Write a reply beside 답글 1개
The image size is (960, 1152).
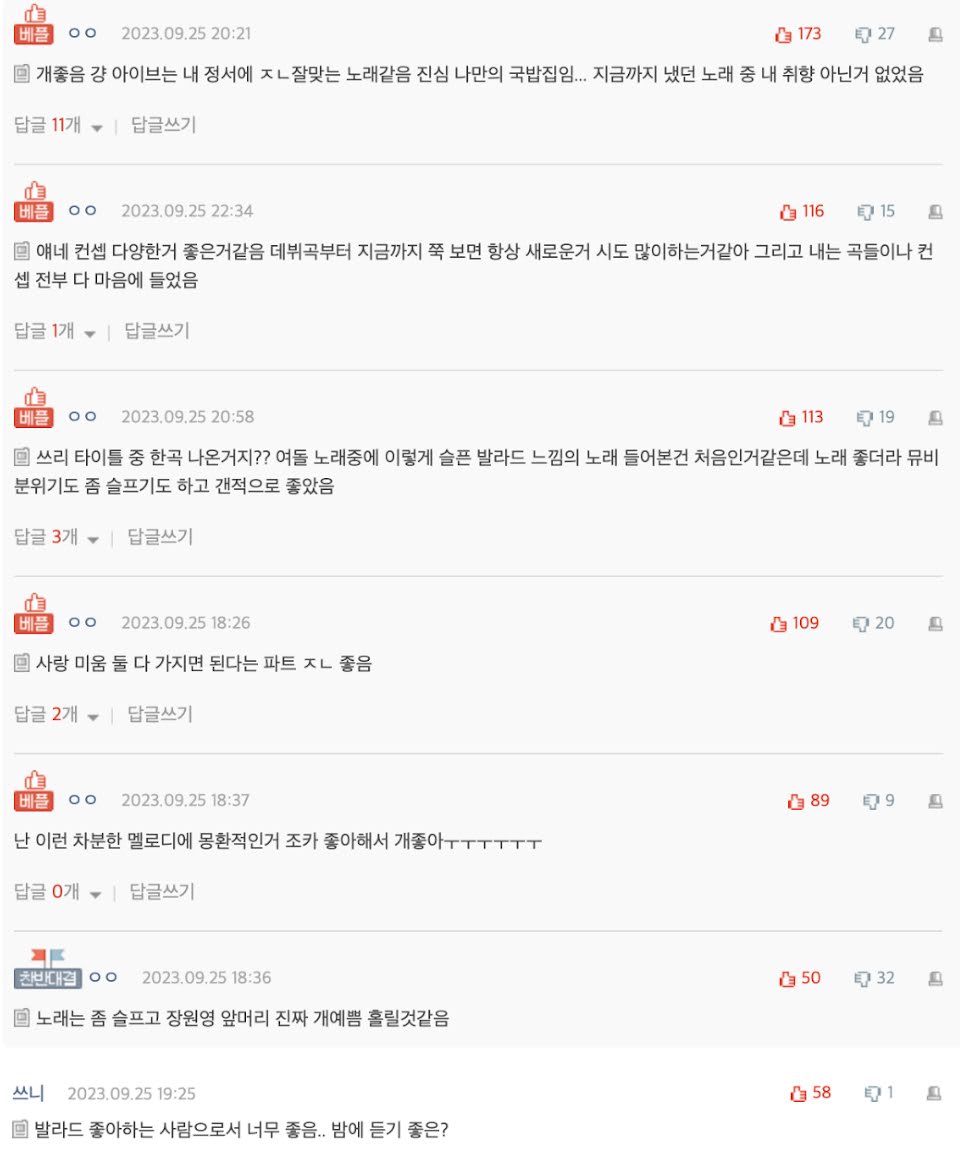(156, 331)
